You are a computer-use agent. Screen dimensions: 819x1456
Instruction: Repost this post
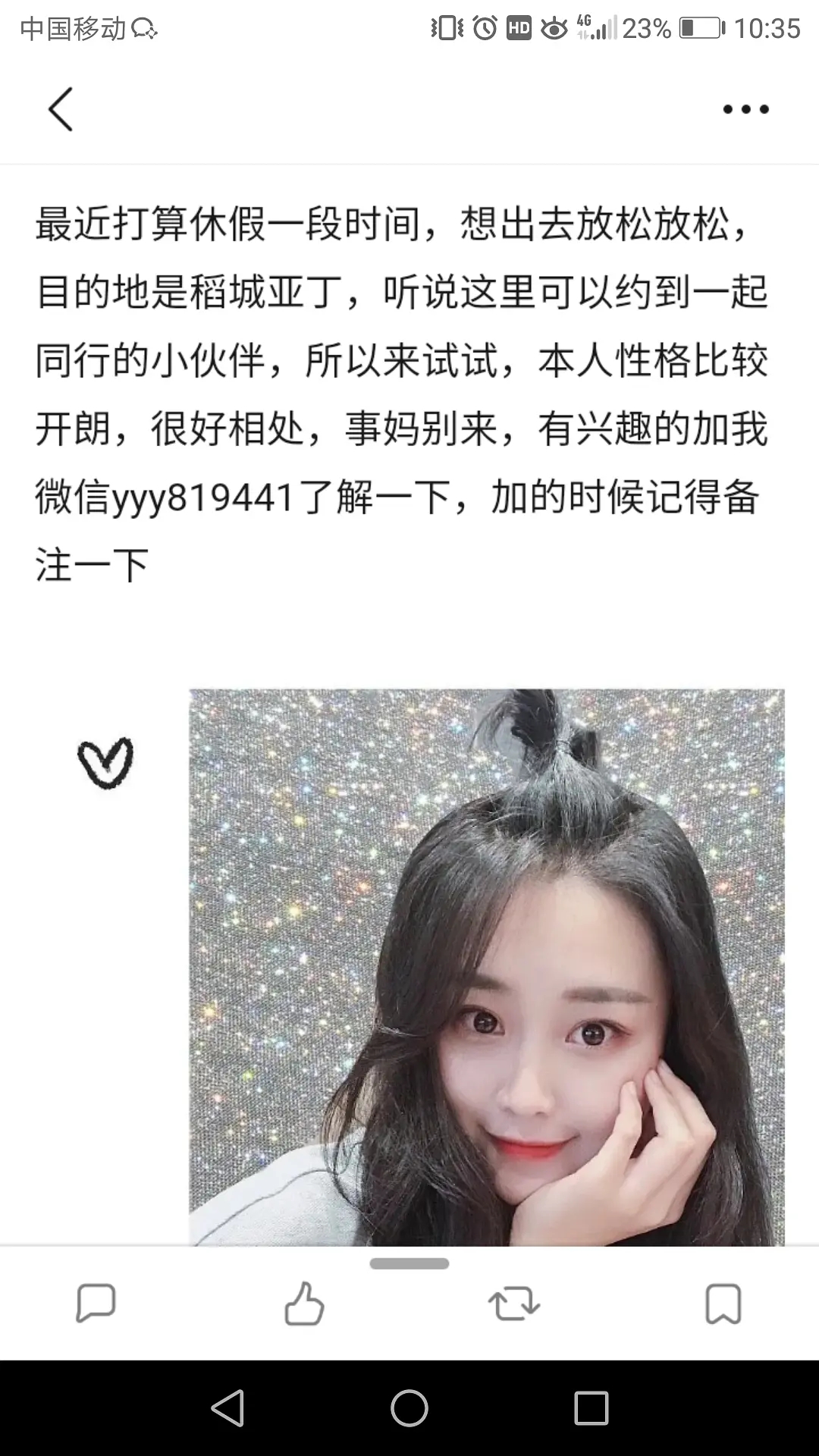513,1303
